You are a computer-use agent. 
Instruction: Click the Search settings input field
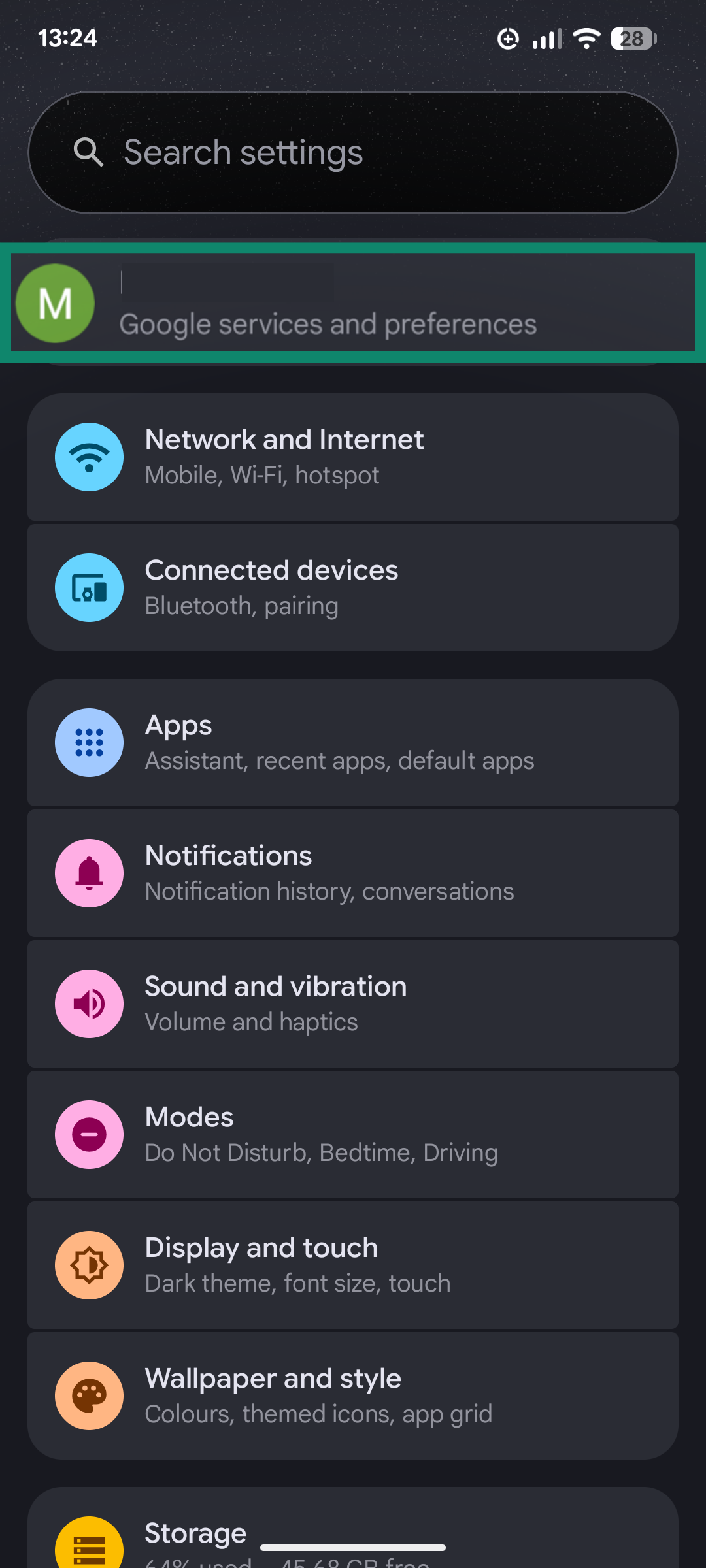[353, 152]
